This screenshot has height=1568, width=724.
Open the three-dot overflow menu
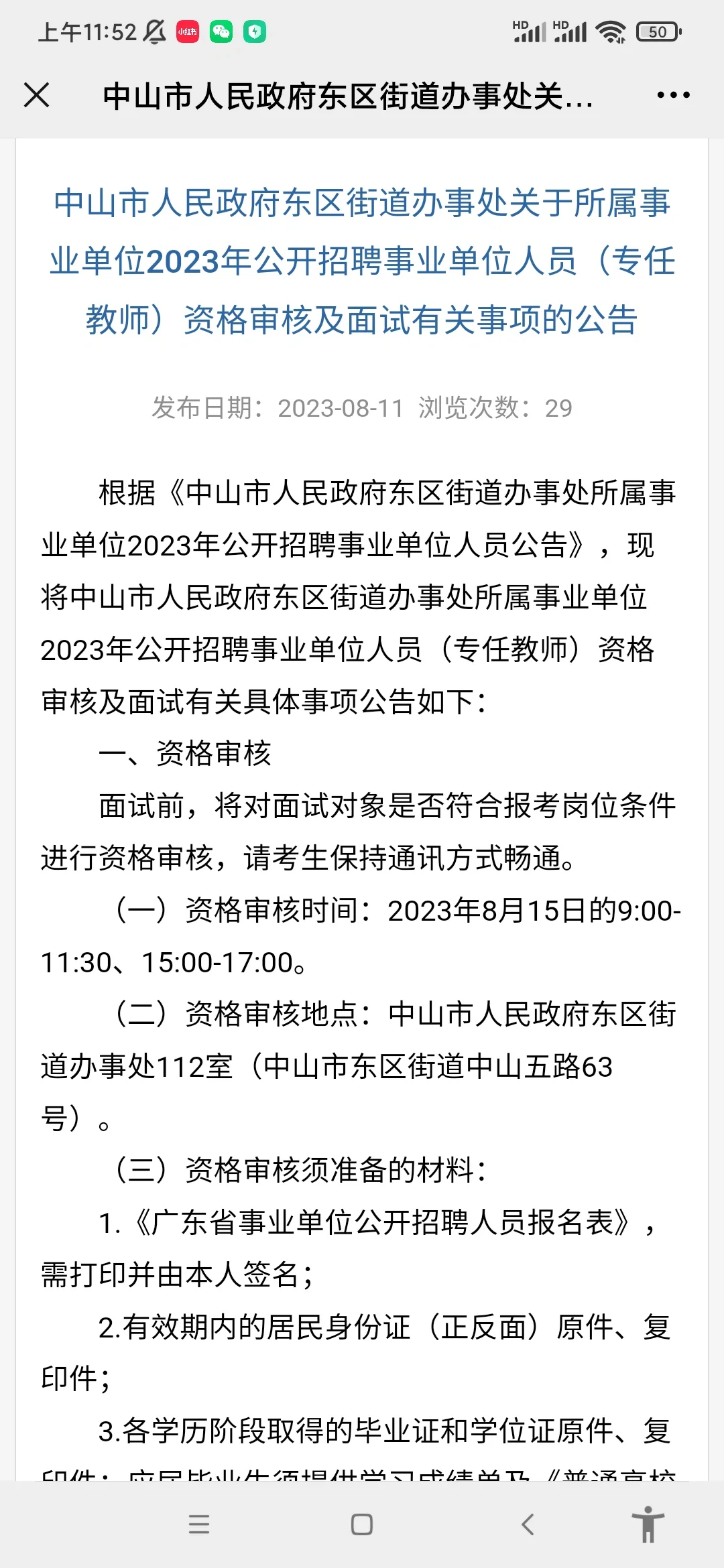point(673,95)
